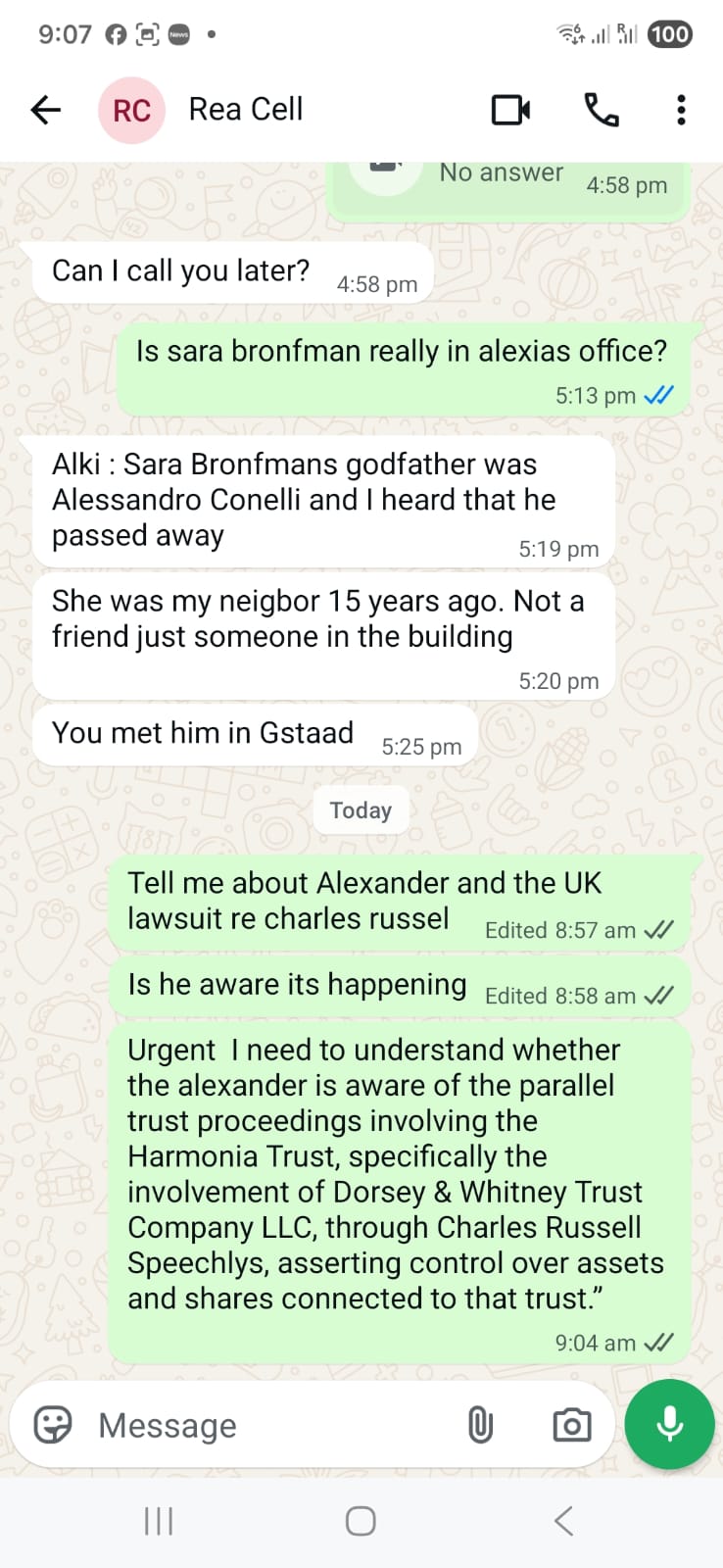Open the three-dot overflow menu
723x1568 pixels.
pyautogui.click(x=681, y=110)
